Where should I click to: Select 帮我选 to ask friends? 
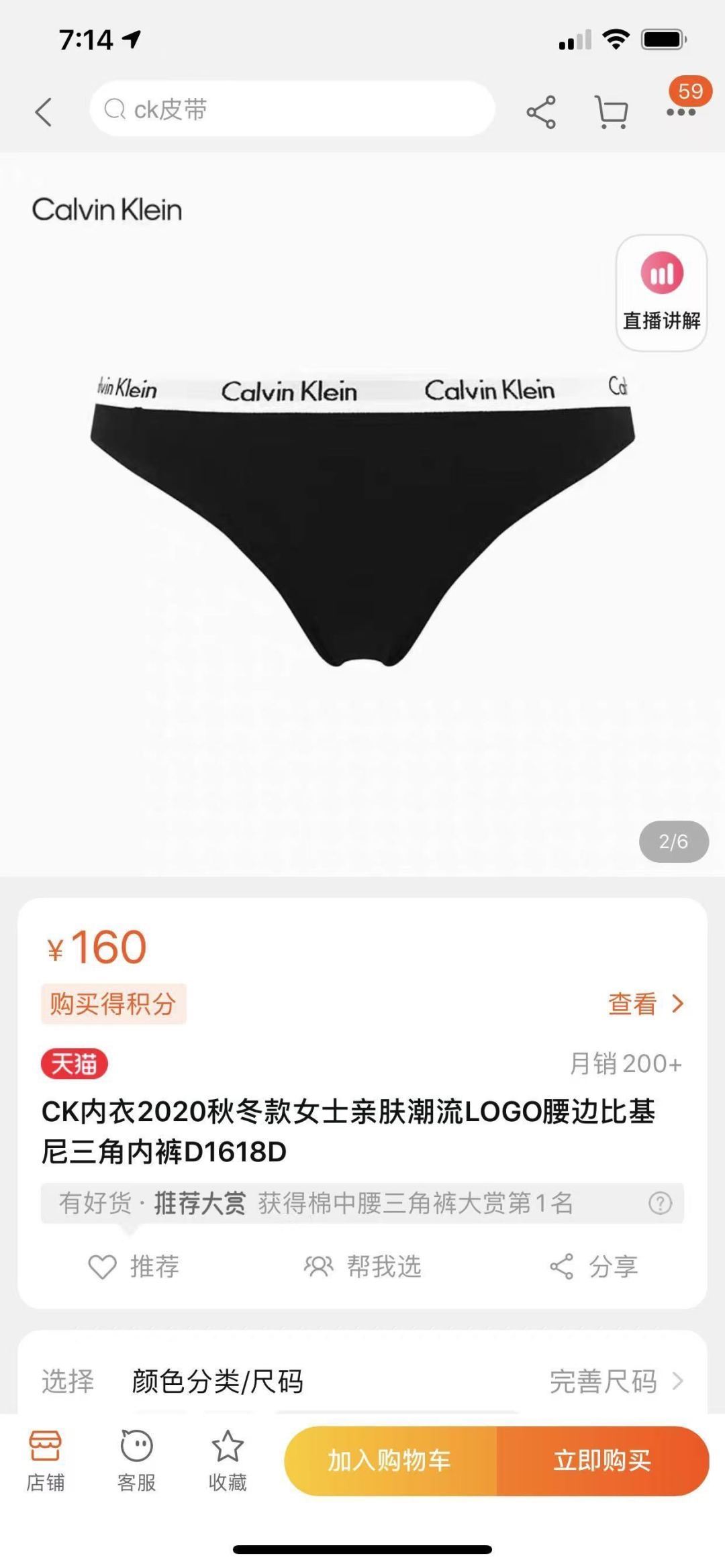coord(362,1267)
